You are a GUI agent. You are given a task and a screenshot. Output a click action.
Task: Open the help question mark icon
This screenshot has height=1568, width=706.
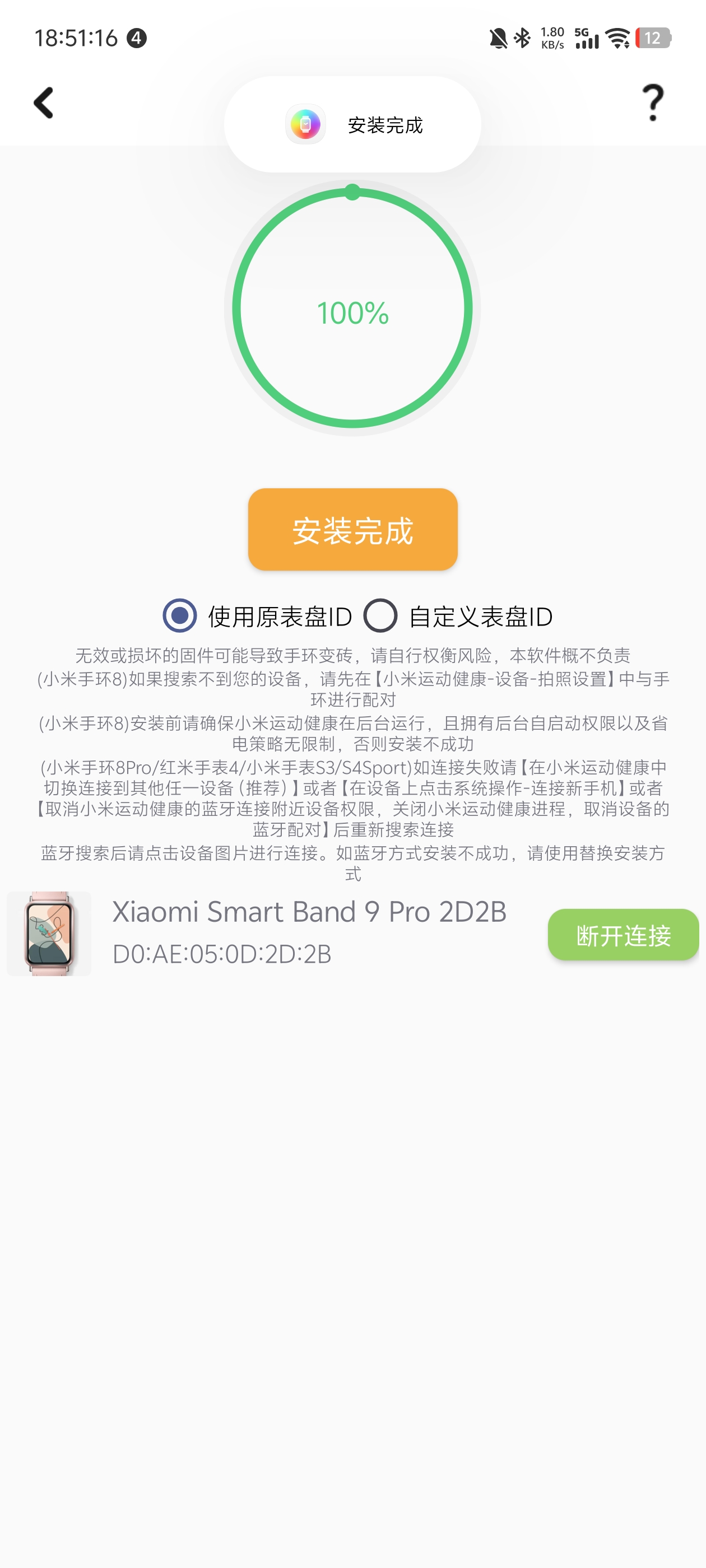point(652,102)
